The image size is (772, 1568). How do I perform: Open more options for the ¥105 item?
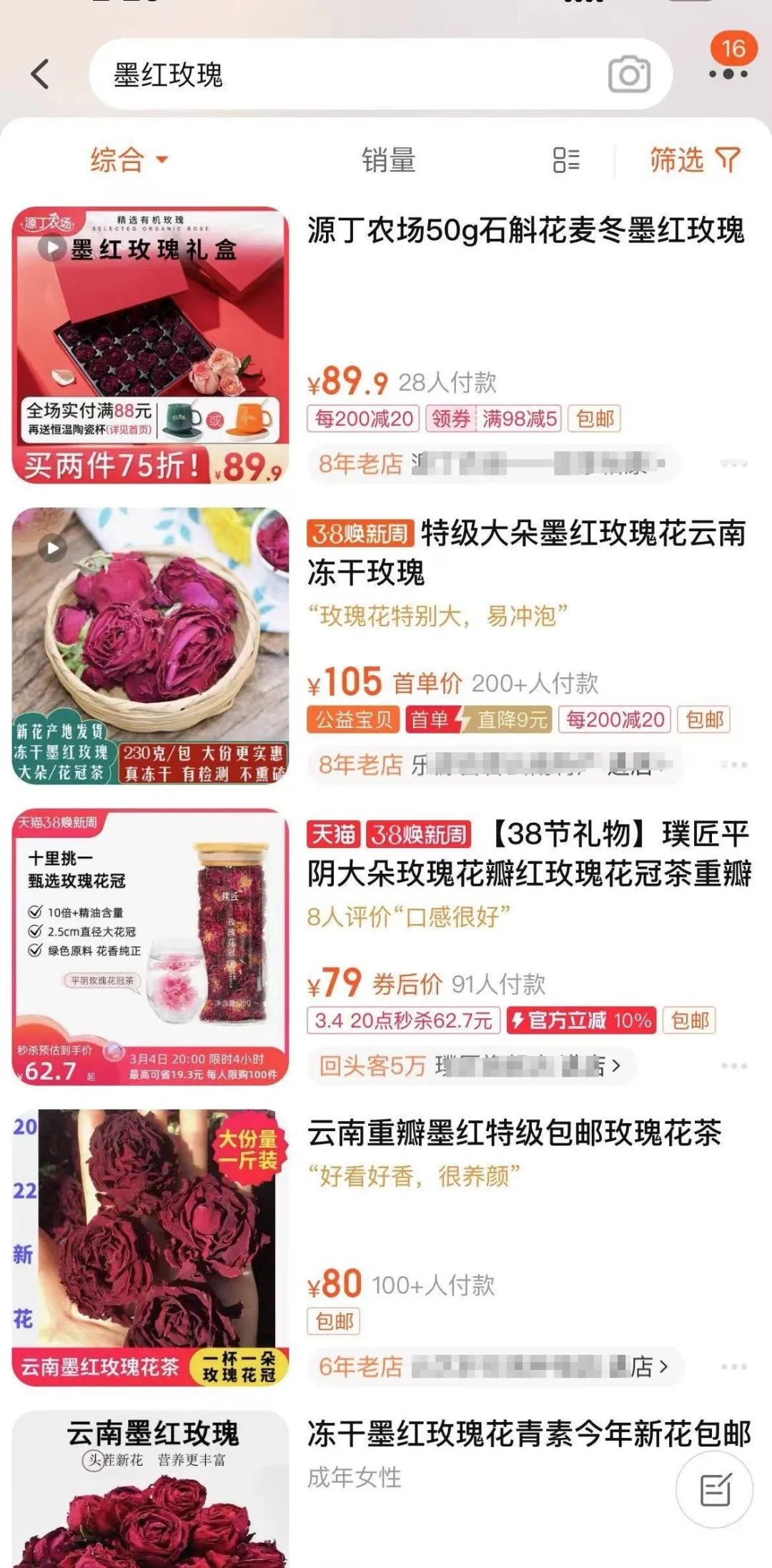pos(734,764)
